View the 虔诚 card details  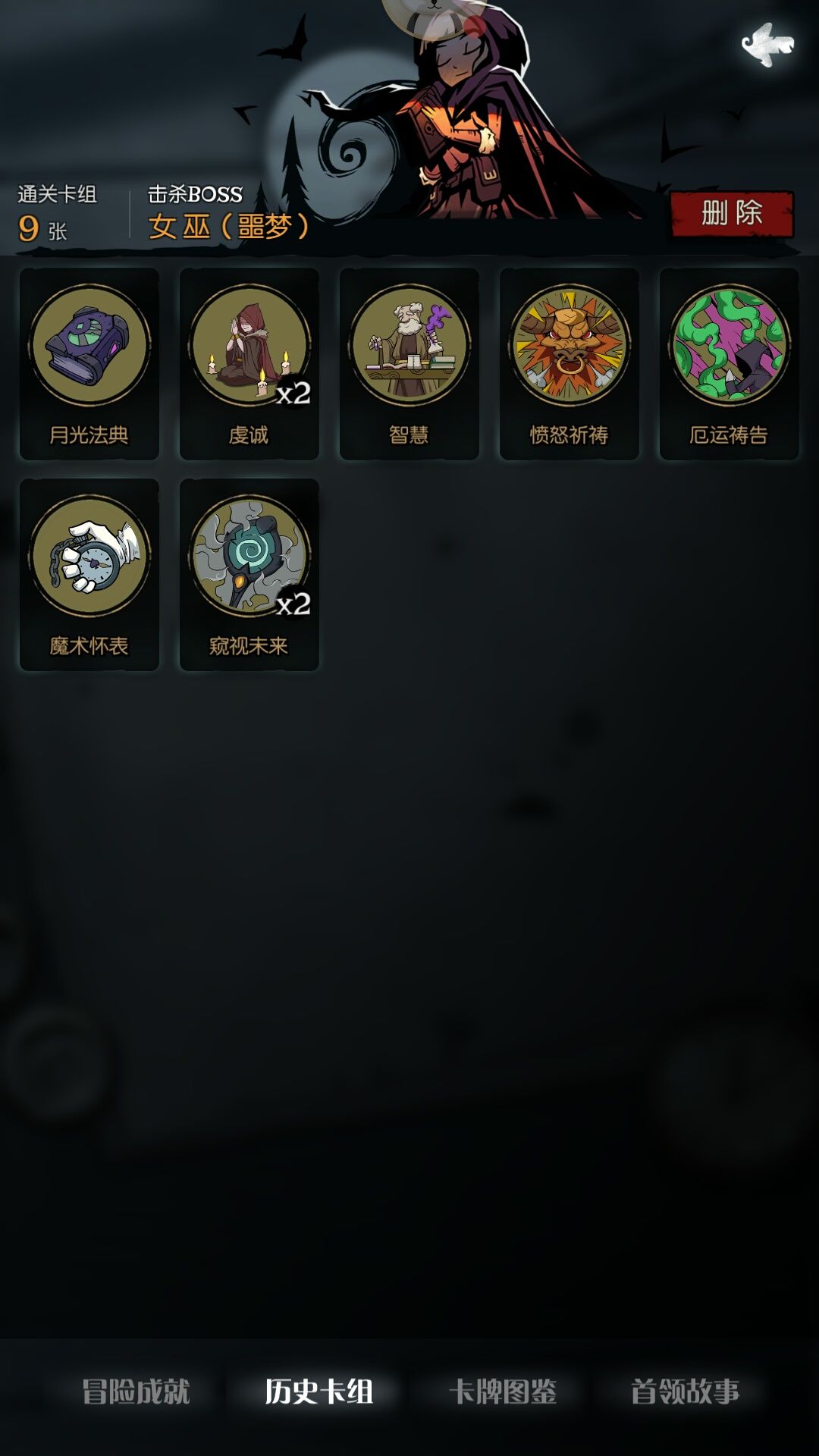[249, 363]
